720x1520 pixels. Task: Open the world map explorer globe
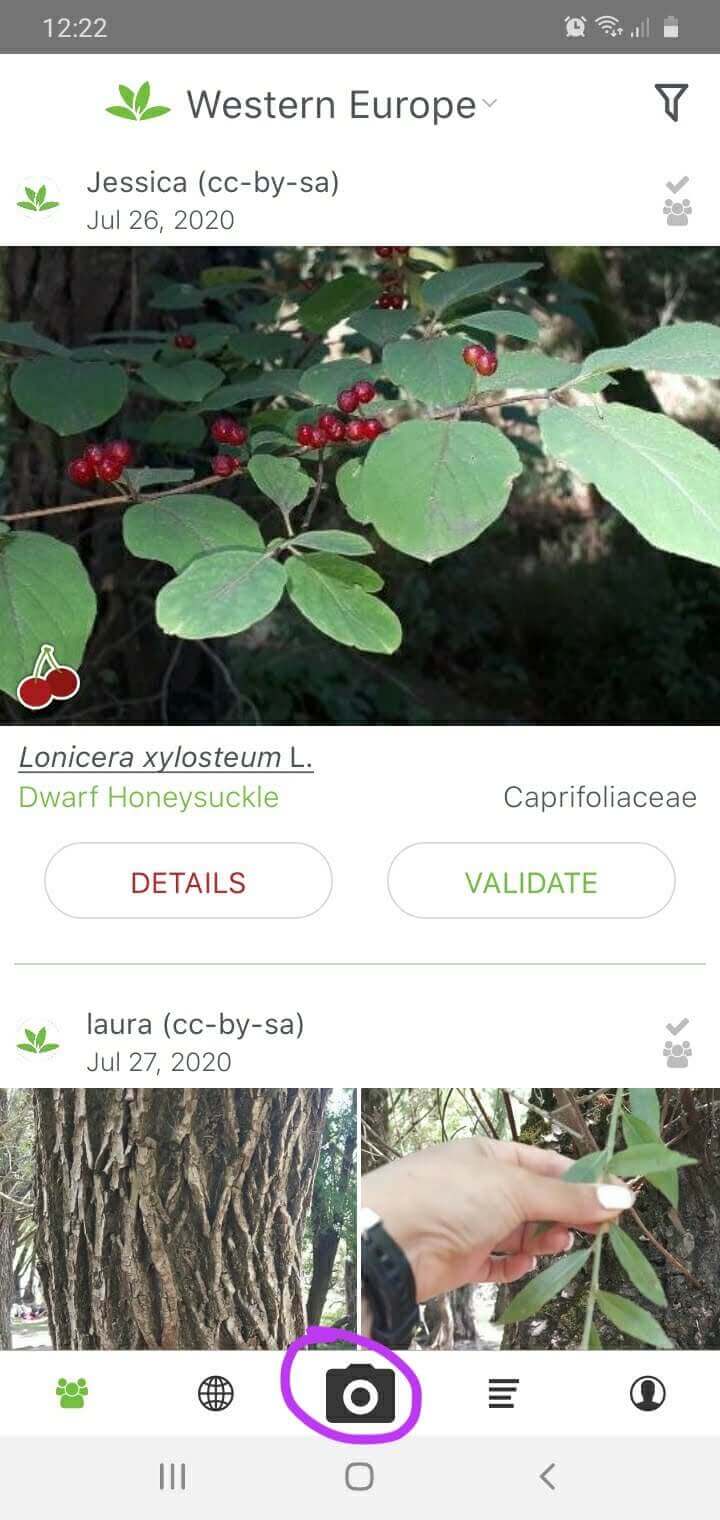tap(215, 1393)
